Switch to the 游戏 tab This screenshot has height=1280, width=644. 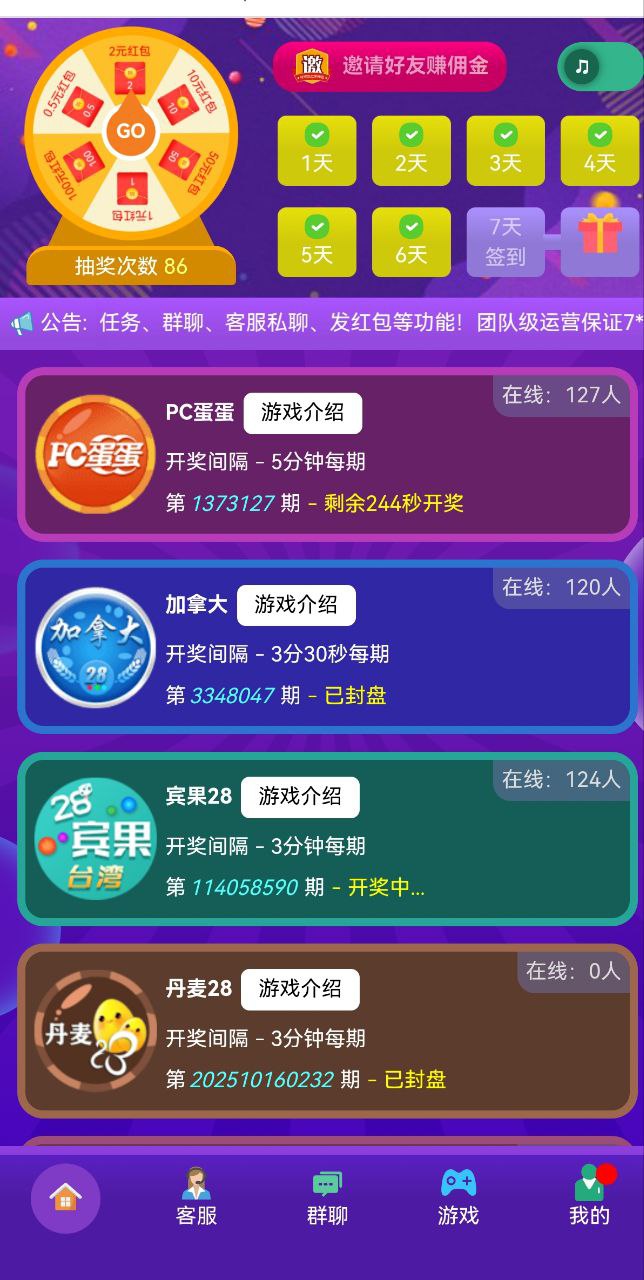(458, 1198)
